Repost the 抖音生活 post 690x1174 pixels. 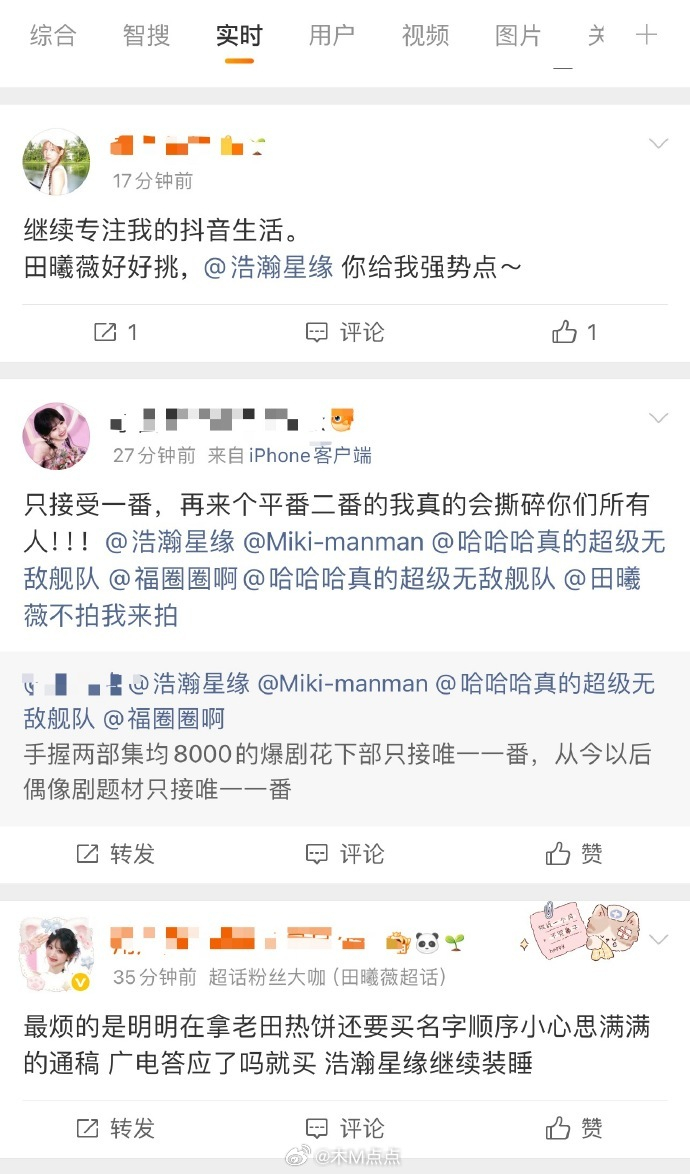(x=116, y=332)
